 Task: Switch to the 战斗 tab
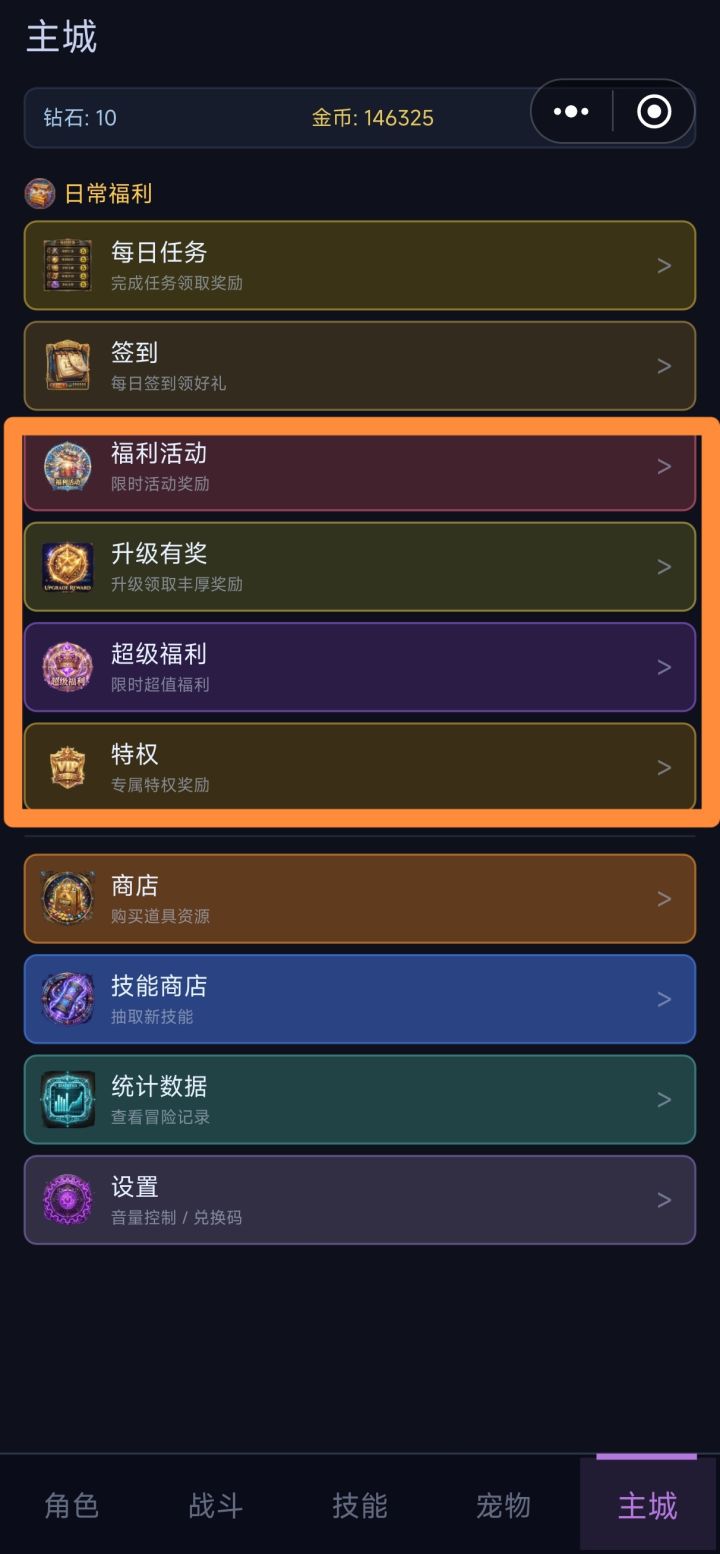coord(214,1505)
